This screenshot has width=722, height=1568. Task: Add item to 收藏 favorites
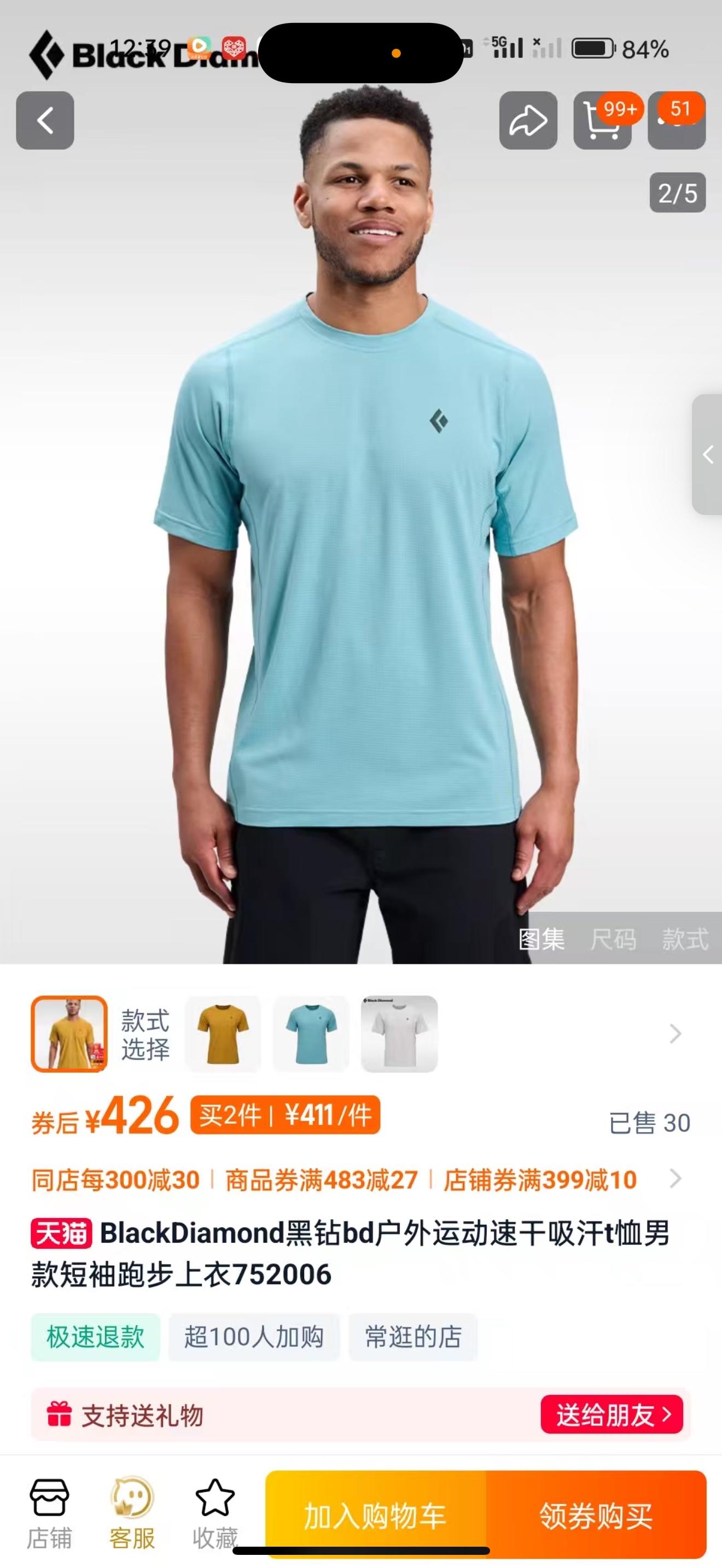pos(215,1513)
